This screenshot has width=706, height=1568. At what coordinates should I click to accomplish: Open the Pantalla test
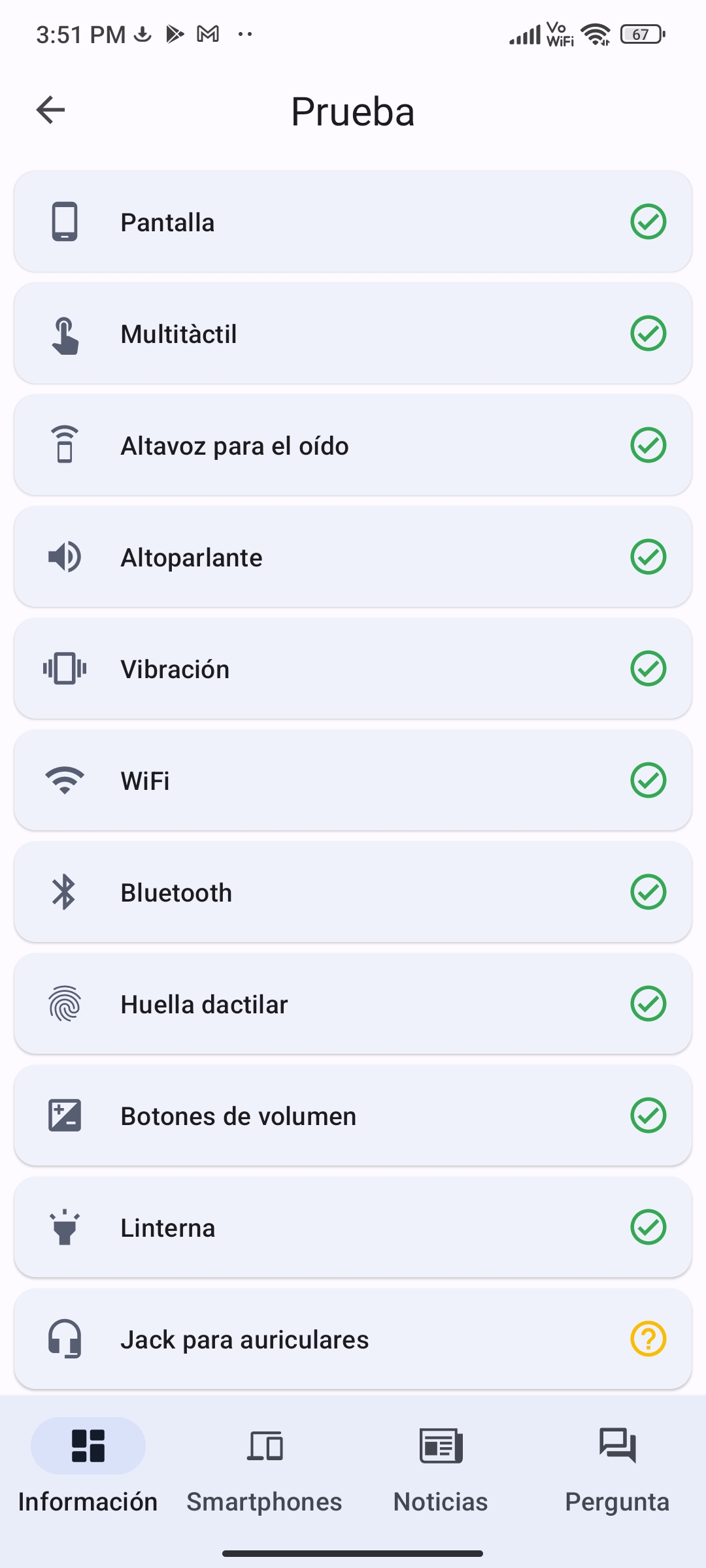[x=353, y=221]
